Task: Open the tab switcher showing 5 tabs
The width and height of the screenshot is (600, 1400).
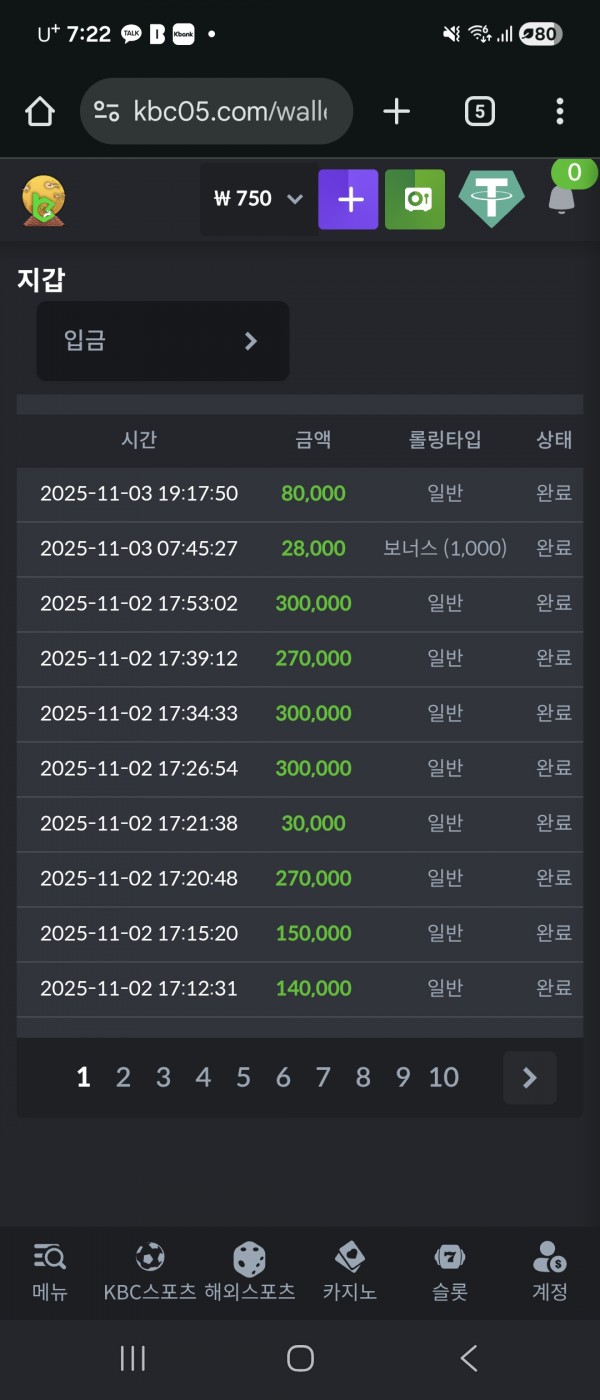Action: 480,112
